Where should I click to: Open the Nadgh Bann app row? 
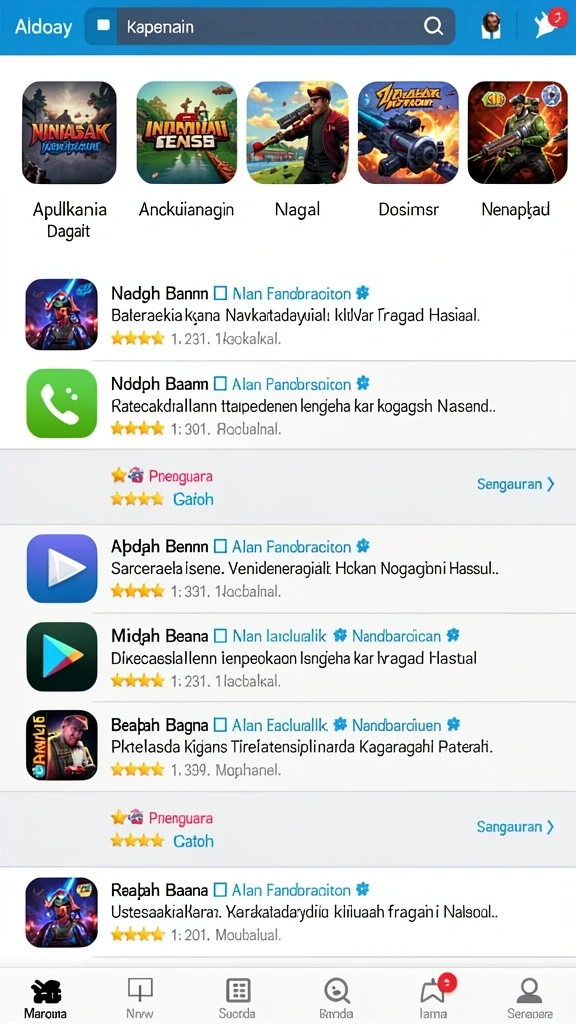click(x=288, y=315)
